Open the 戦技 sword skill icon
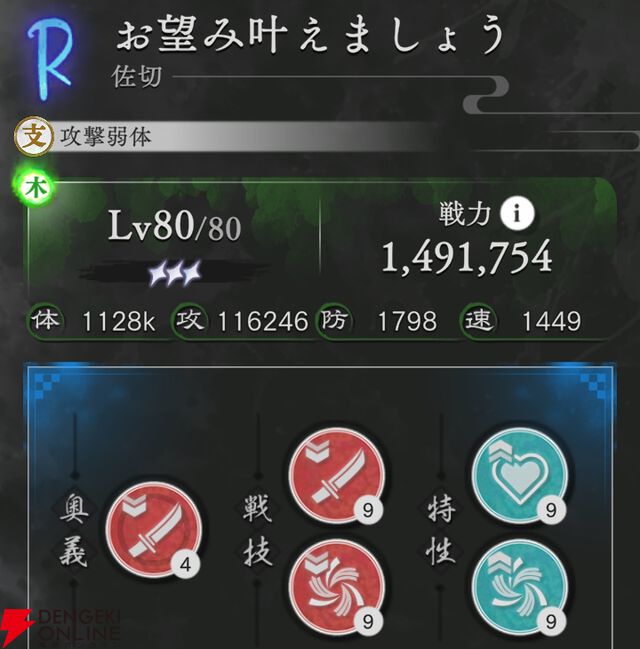The width and height of the screenshot is (640, 649). 336,475
